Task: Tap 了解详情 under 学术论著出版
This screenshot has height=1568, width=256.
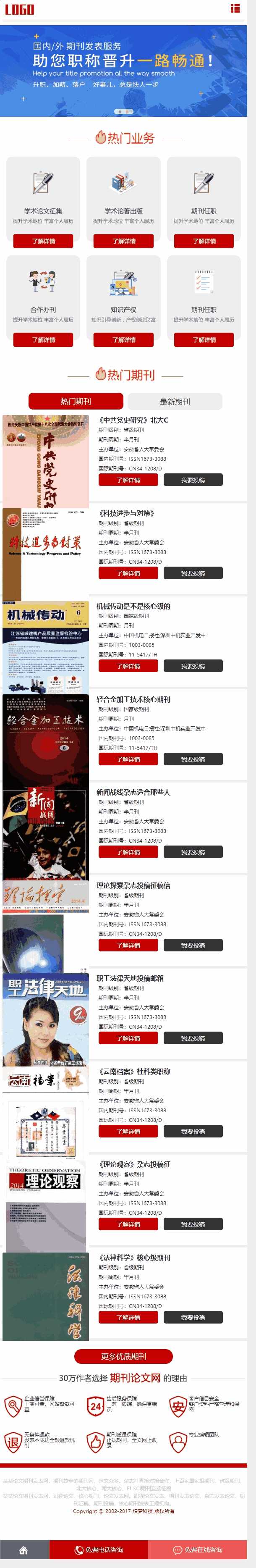Action: 123,241
